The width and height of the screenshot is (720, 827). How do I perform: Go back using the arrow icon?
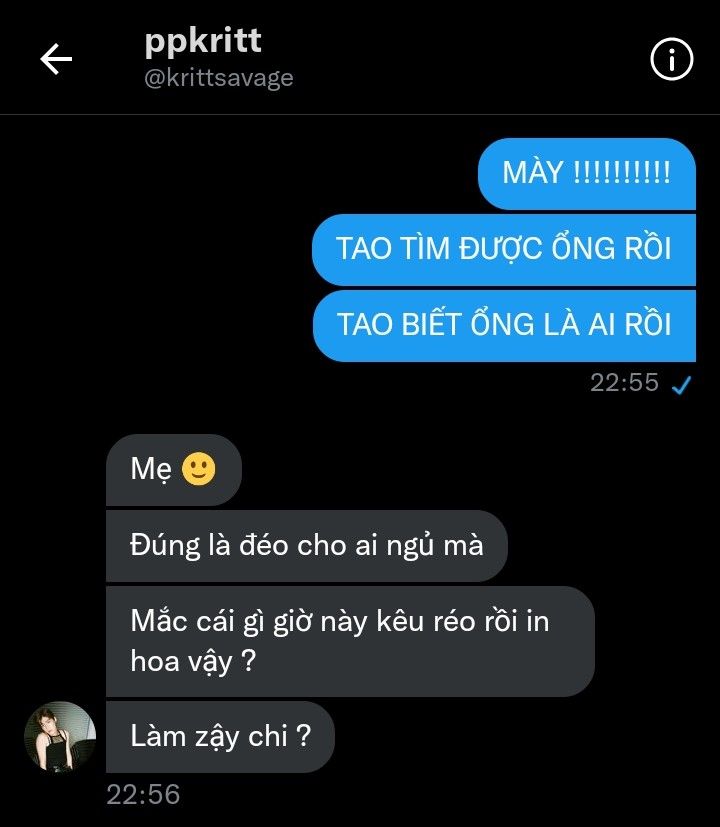(56, 60)
